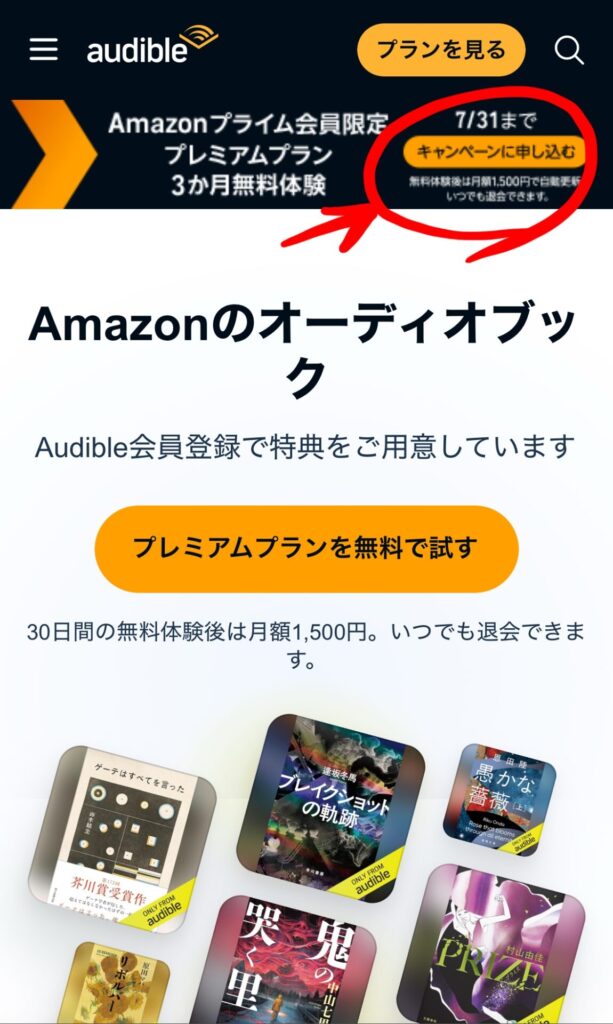The image size is (613, 1024).
Task: Tap プレミアムプランを無料で試す button
Action: click(306, 549)
